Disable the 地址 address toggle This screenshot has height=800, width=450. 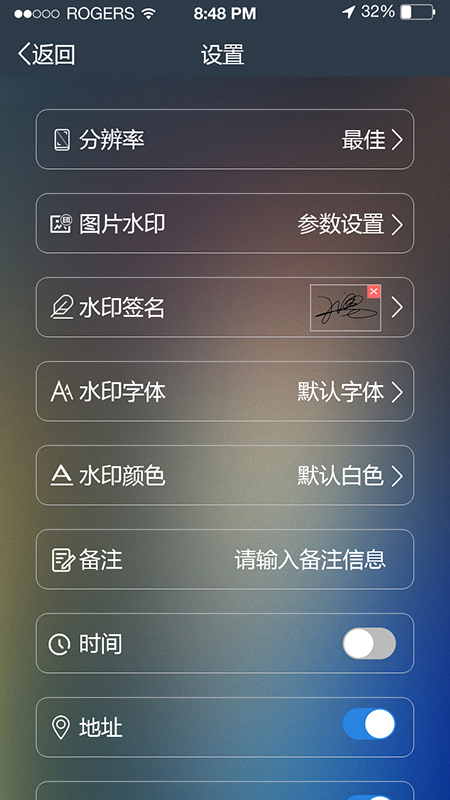tap(369, 724)
